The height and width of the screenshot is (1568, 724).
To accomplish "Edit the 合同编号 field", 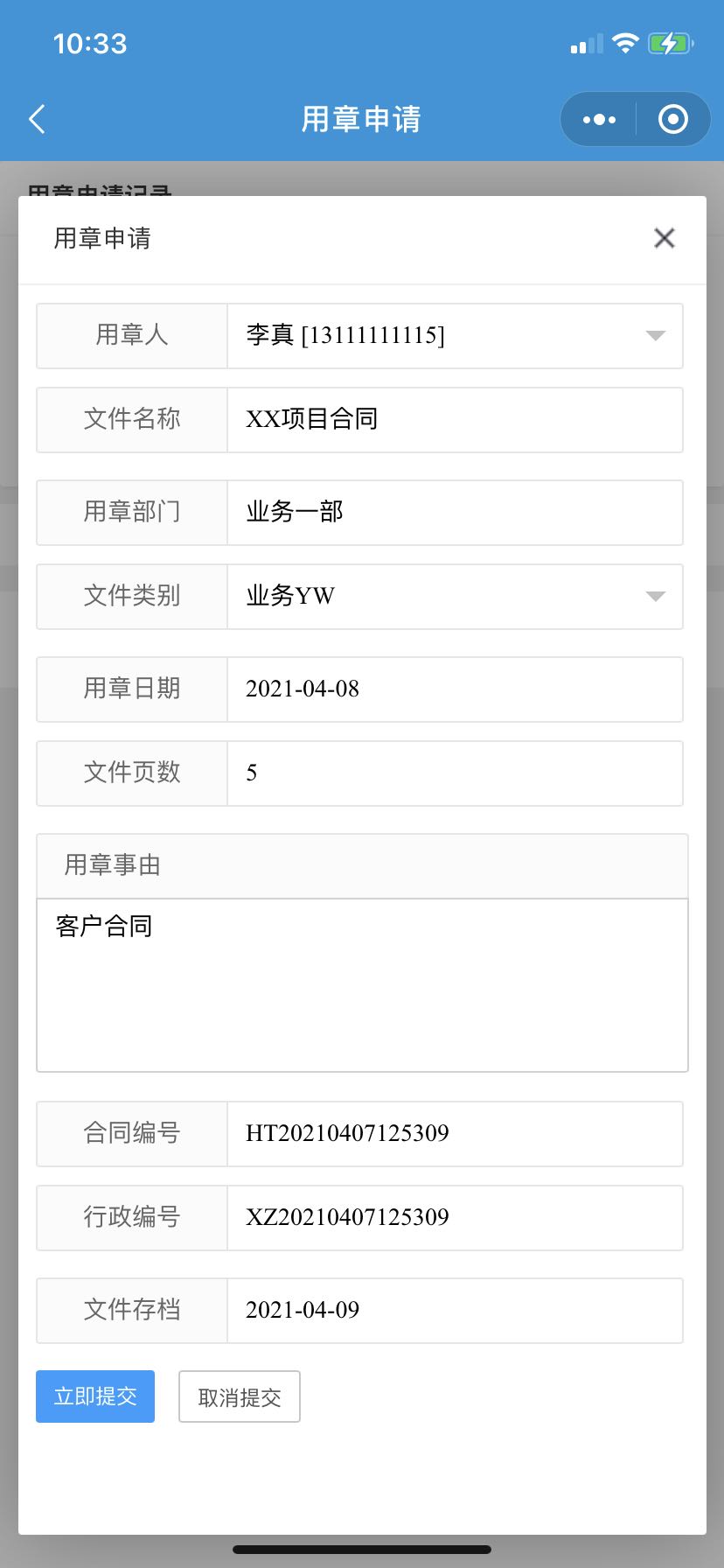I will point(454,1133).
